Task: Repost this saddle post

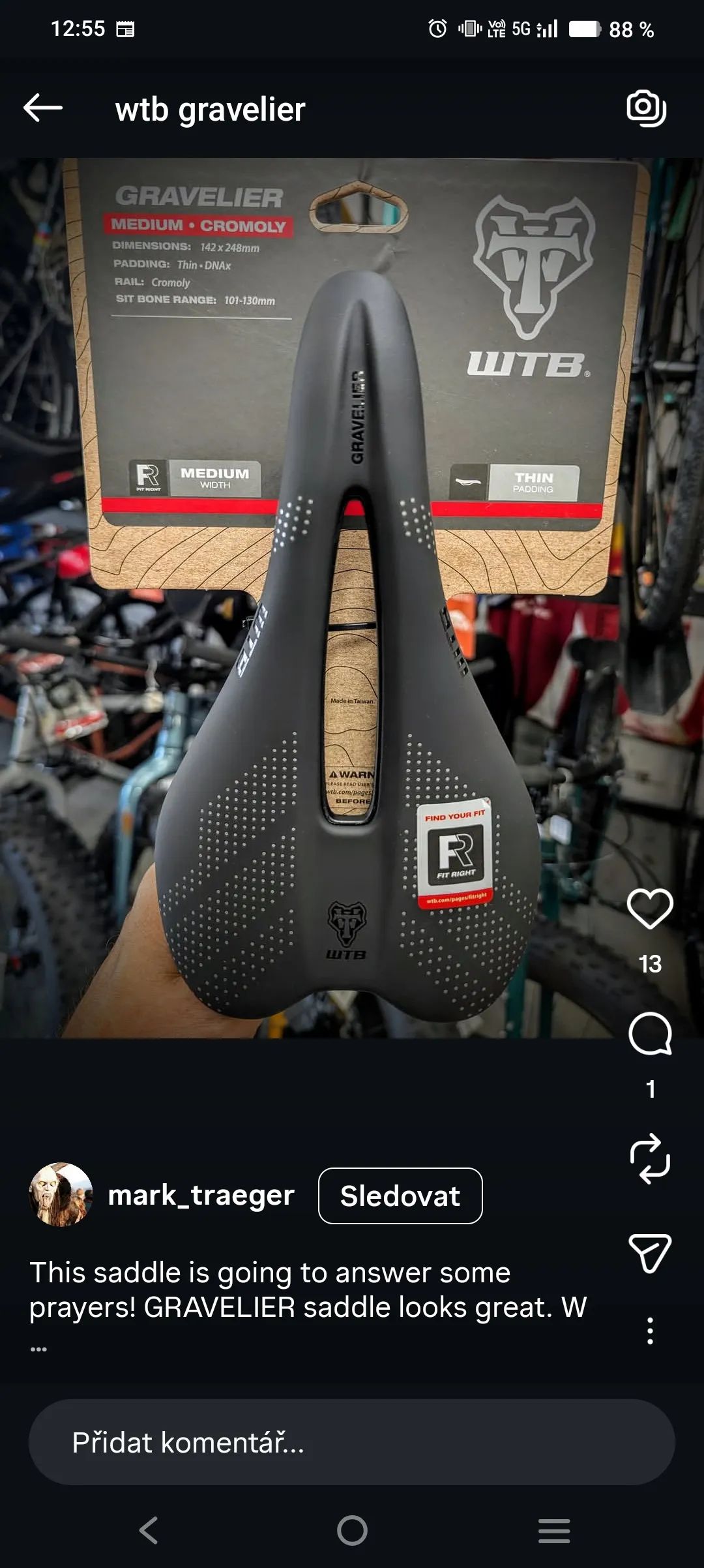Action: [650, 1159]
